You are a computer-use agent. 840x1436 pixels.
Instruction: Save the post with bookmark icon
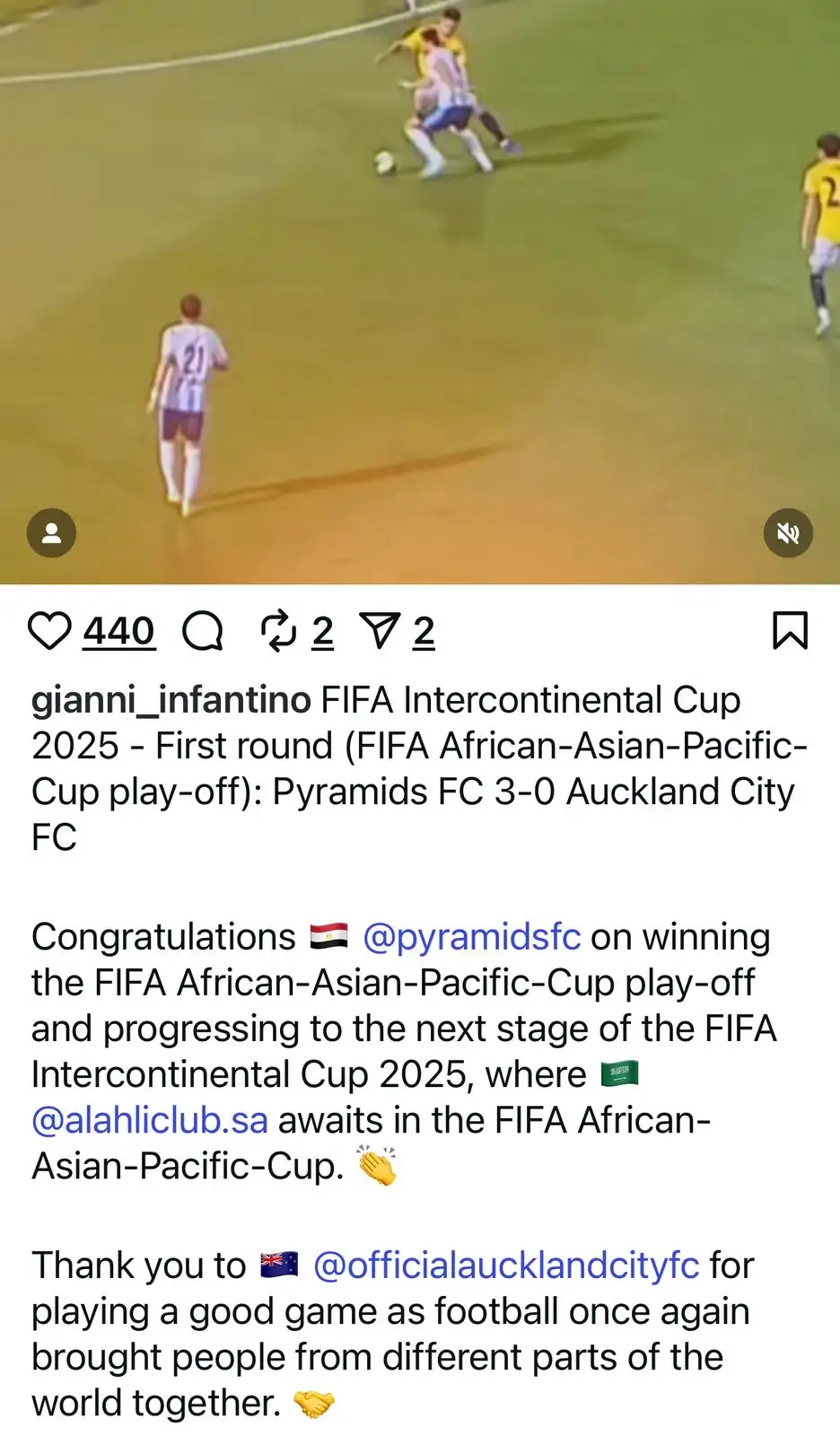790,630
